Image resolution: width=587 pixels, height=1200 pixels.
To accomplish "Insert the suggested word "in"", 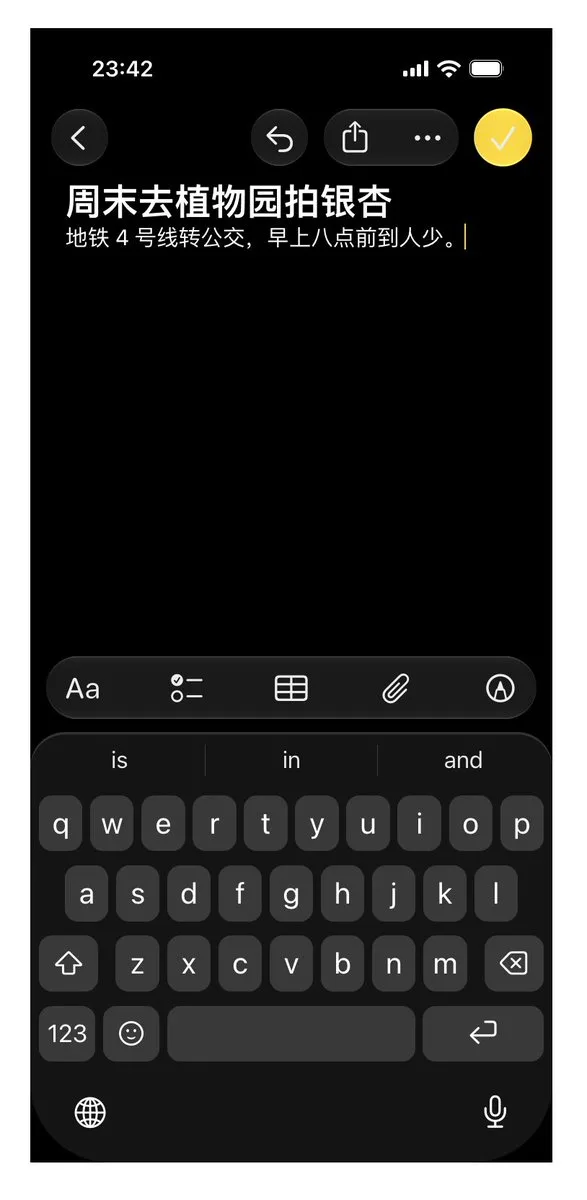I will (291, 761).
